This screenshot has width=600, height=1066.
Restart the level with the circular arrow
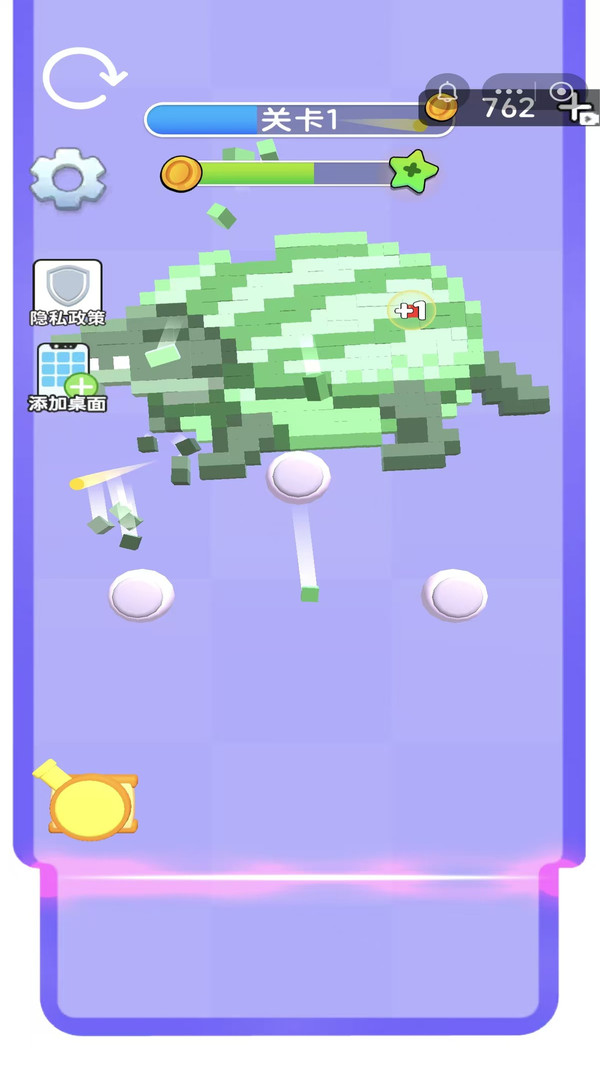pyautogui.click(x=83, y=79)
